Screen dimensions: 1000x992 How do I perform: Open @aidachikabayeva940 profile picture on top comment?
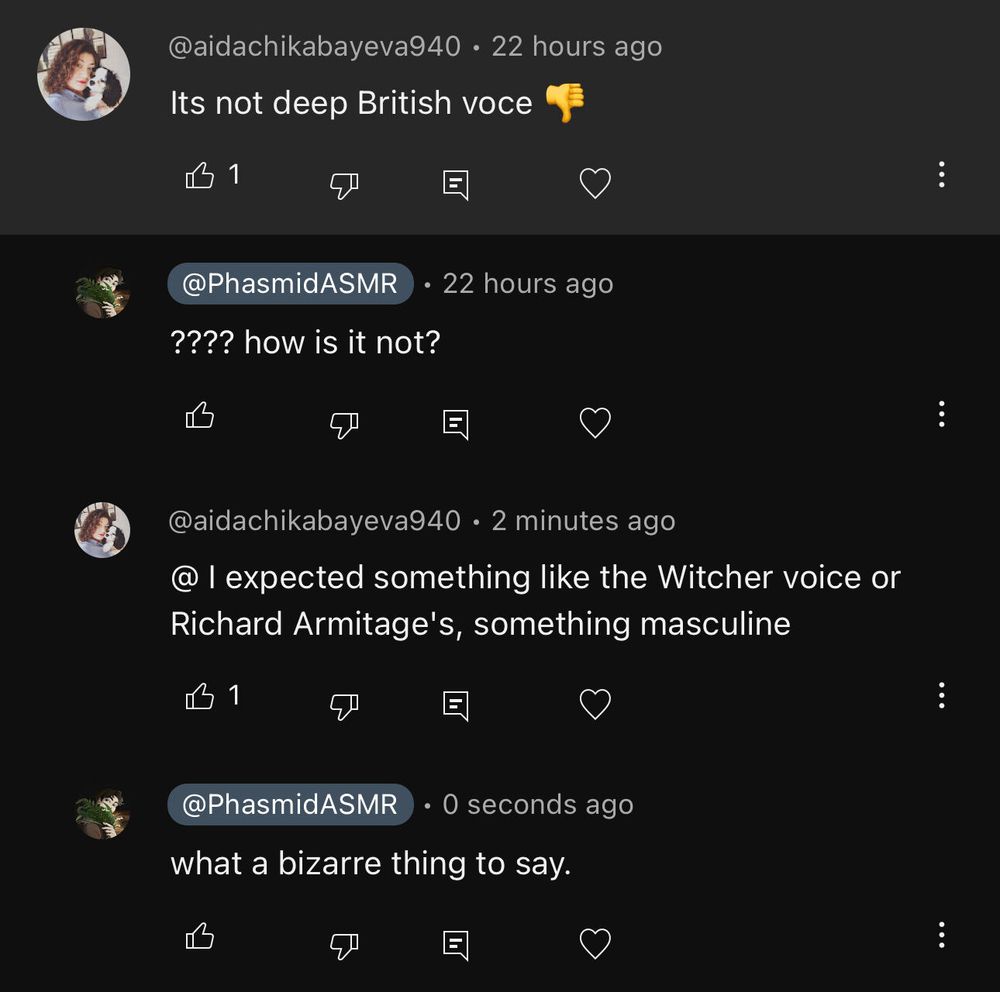pyautogui.click(x=84, y=74)
